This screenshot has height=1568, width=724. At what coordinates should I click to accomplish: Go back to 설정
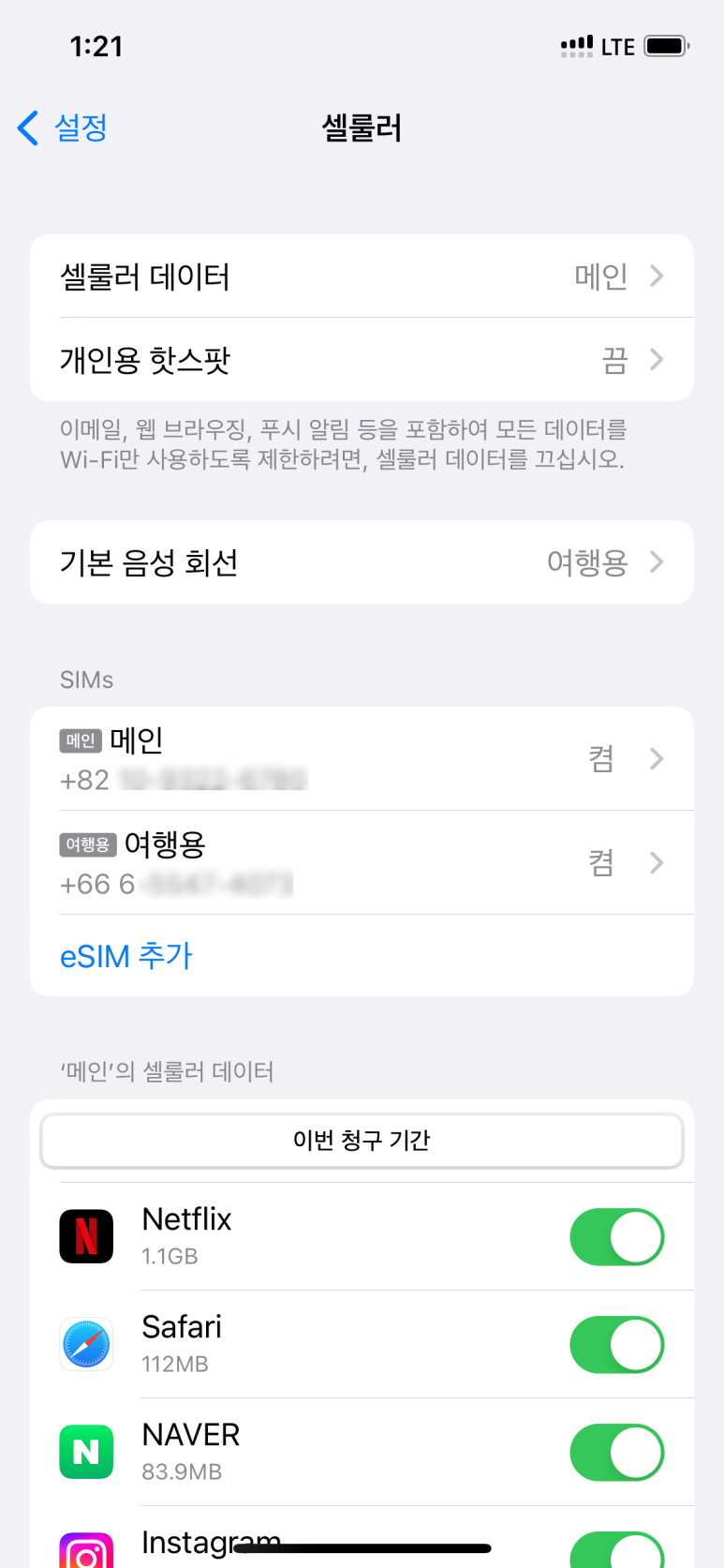63,127
